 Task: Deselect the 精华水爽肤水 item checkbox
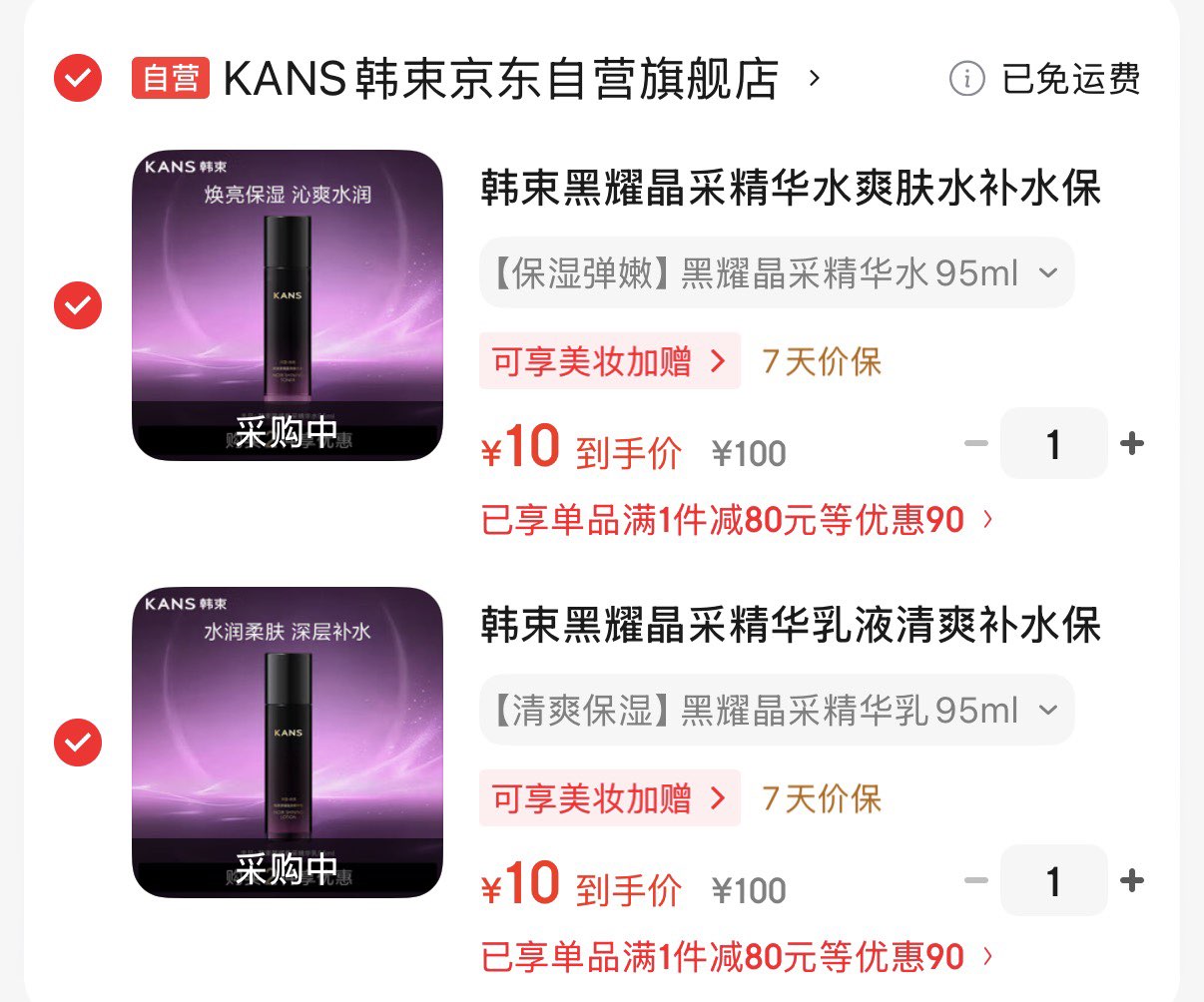(x=78, y=304)
